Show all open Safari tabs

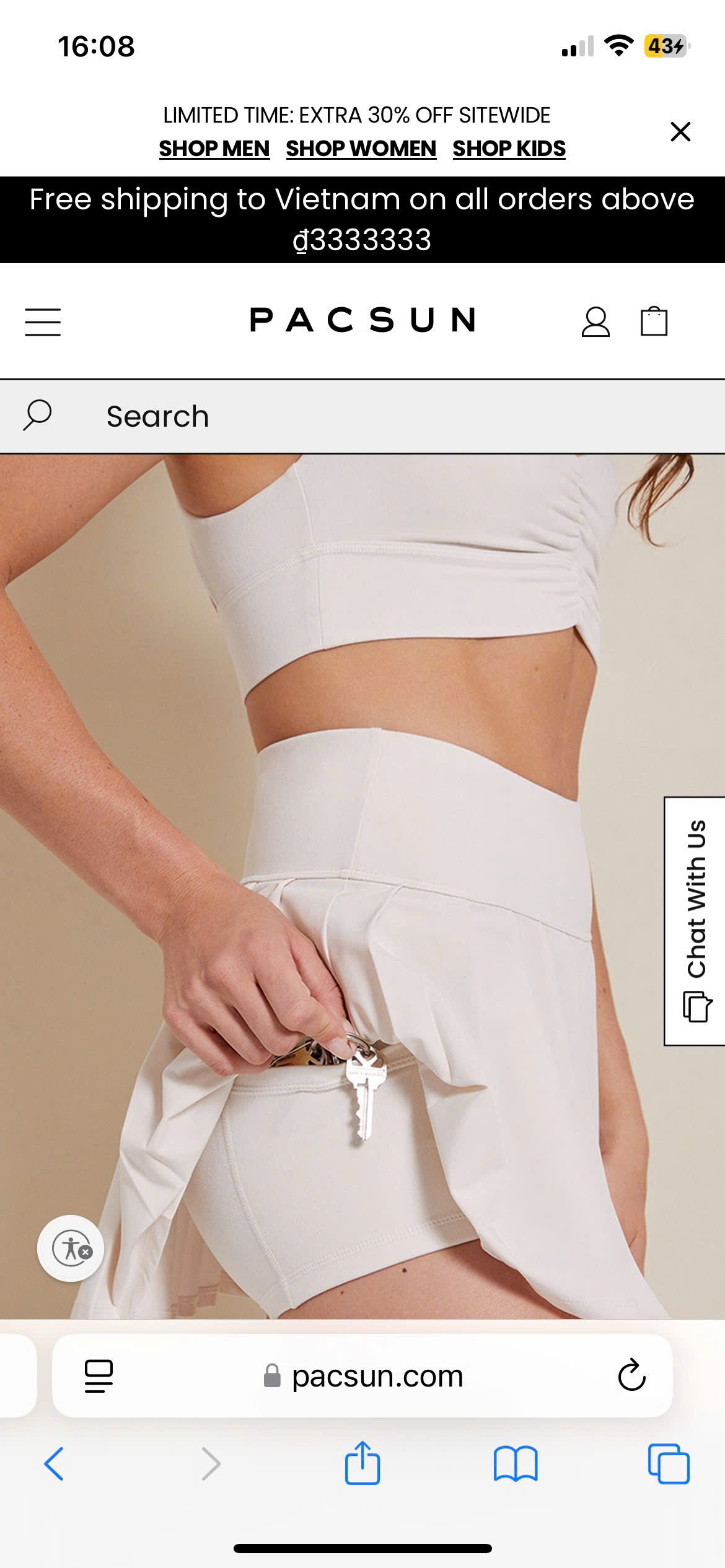click(668, 1464)
